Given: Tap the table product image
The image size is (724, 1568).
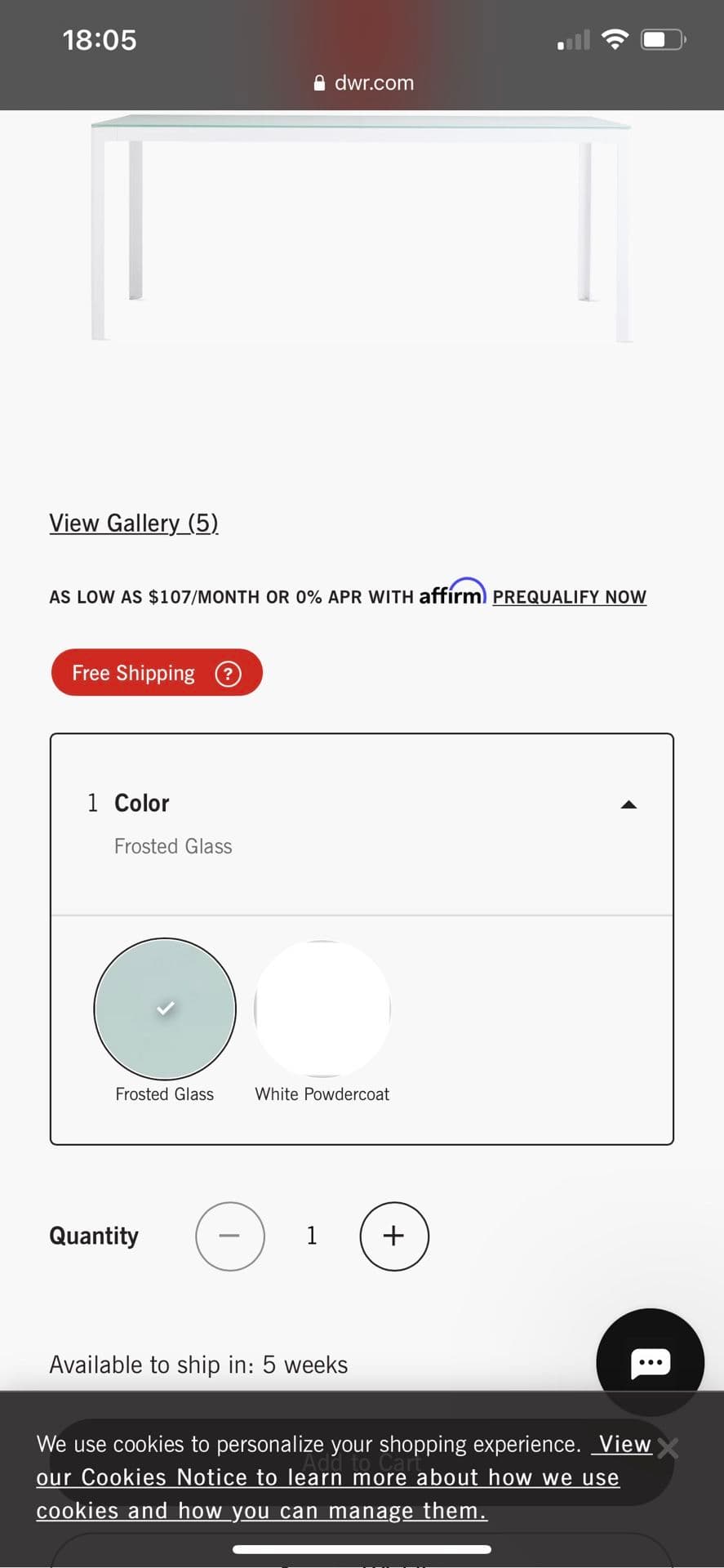Looking at the screenshot, I should coord(362,229).
